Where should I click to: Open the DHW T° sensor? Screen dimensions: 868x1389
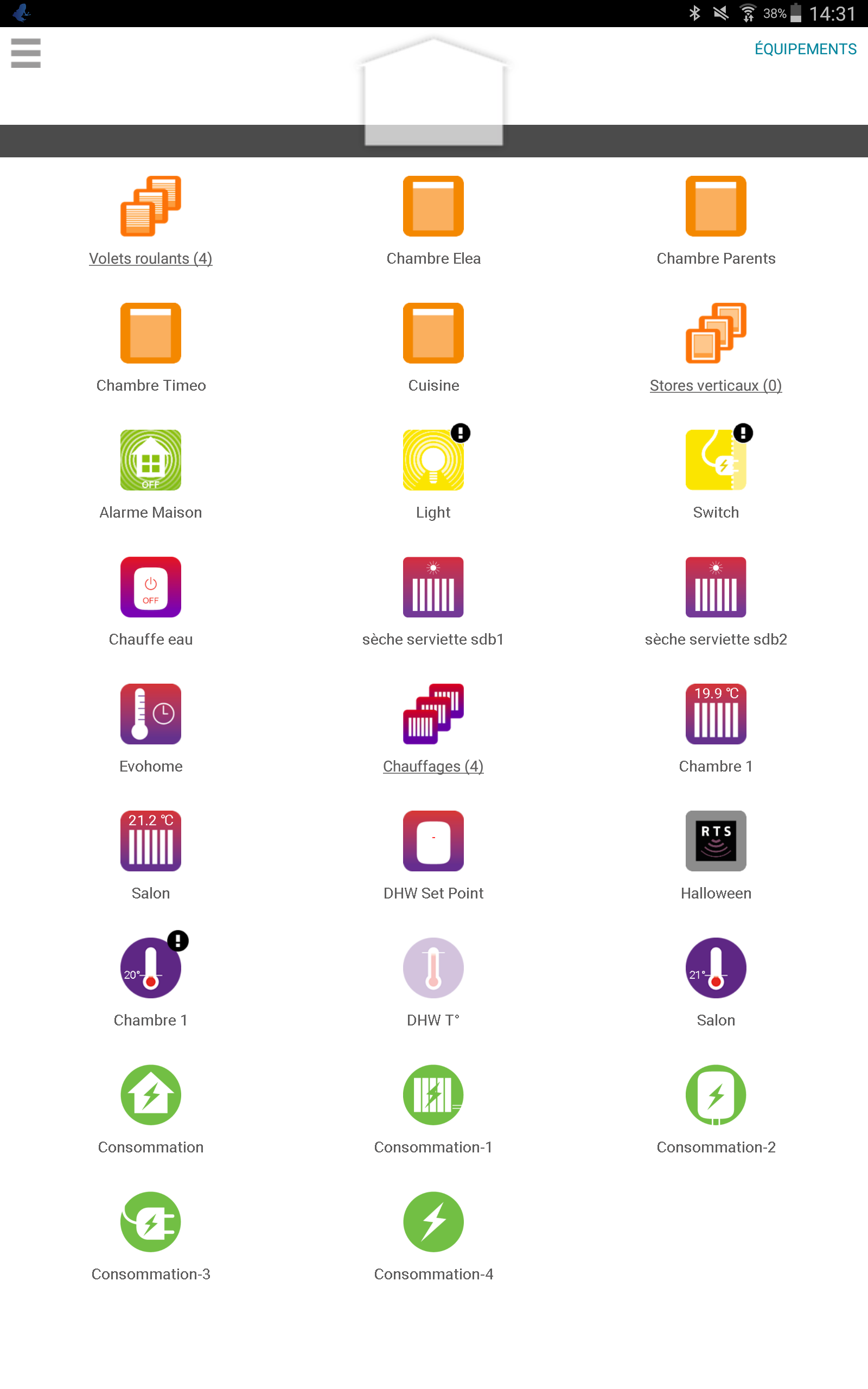coord(433,968)
